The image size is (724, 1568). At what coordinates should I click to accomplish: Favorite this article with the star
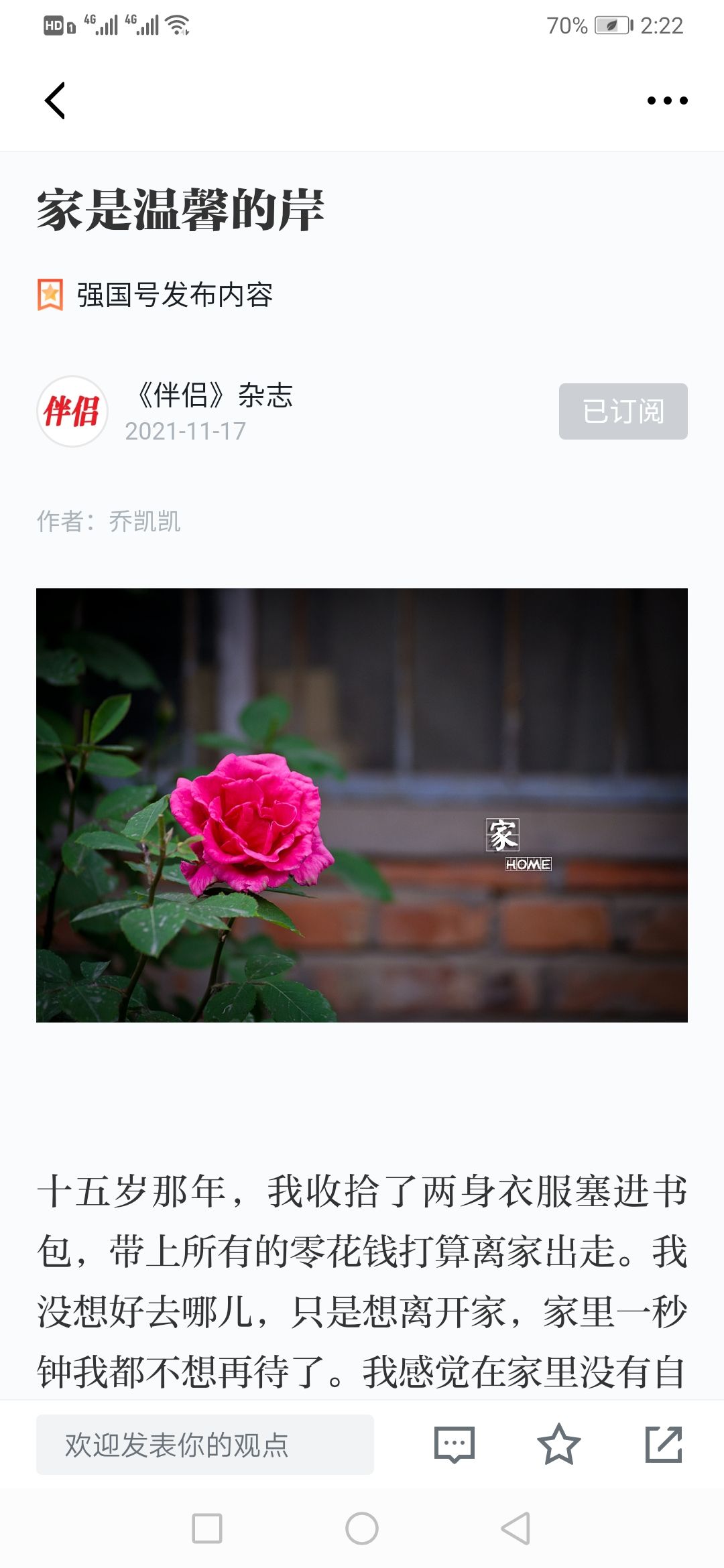558,1445
